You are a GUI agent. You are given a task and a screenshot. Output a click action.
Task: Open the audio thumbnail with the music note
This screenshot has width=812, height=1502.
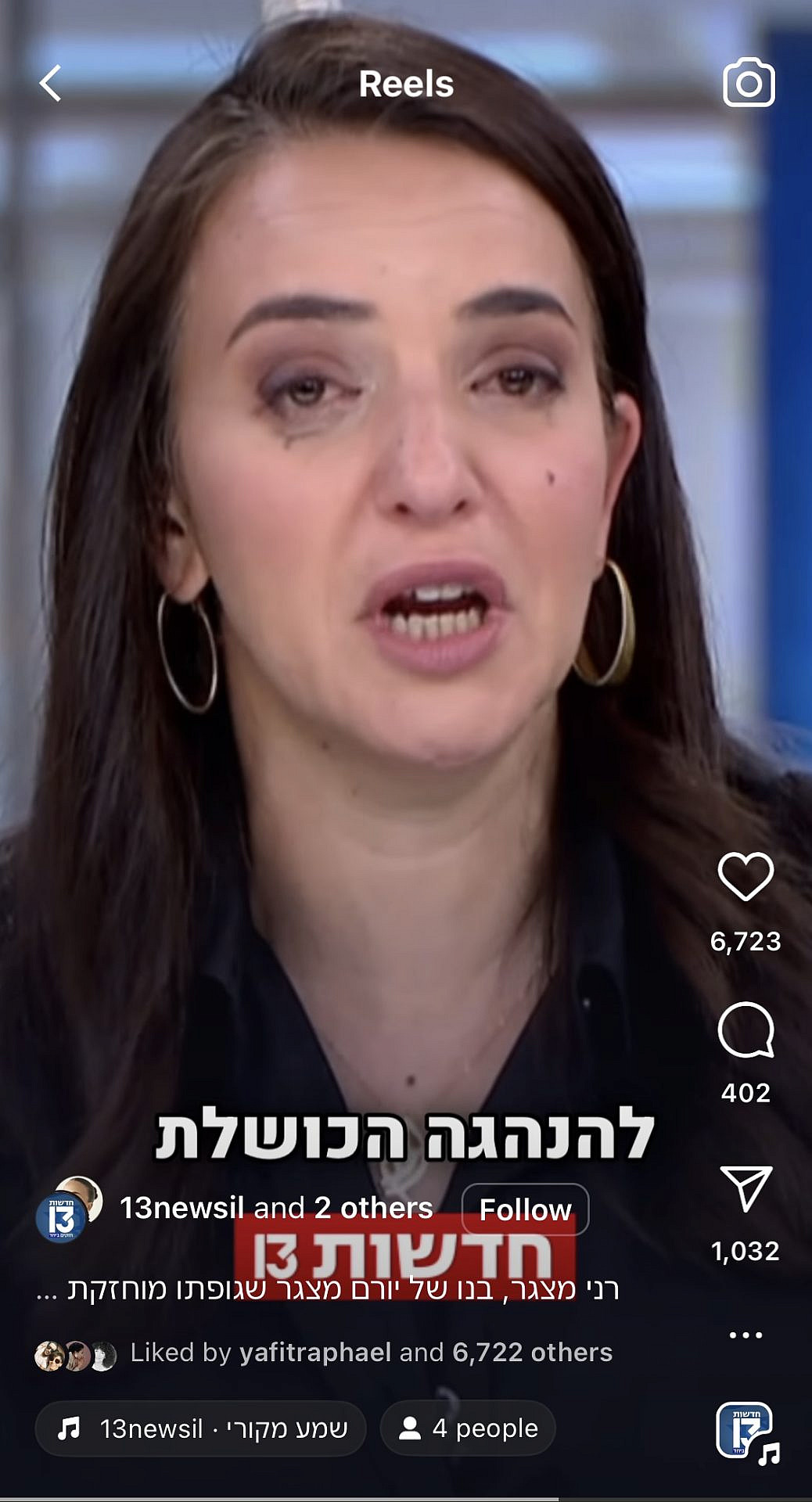pos(746,1431)
